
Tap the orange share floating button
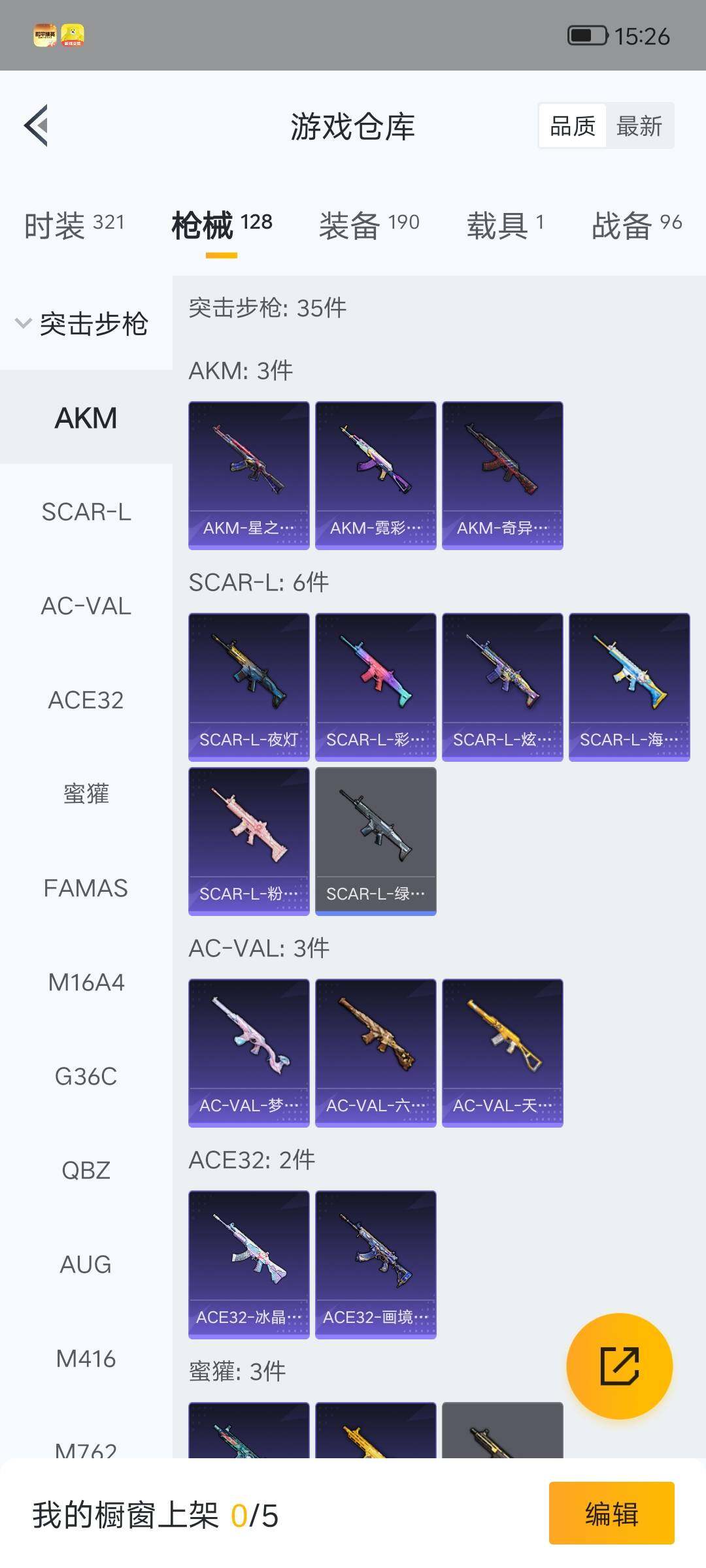[619, 1365]
